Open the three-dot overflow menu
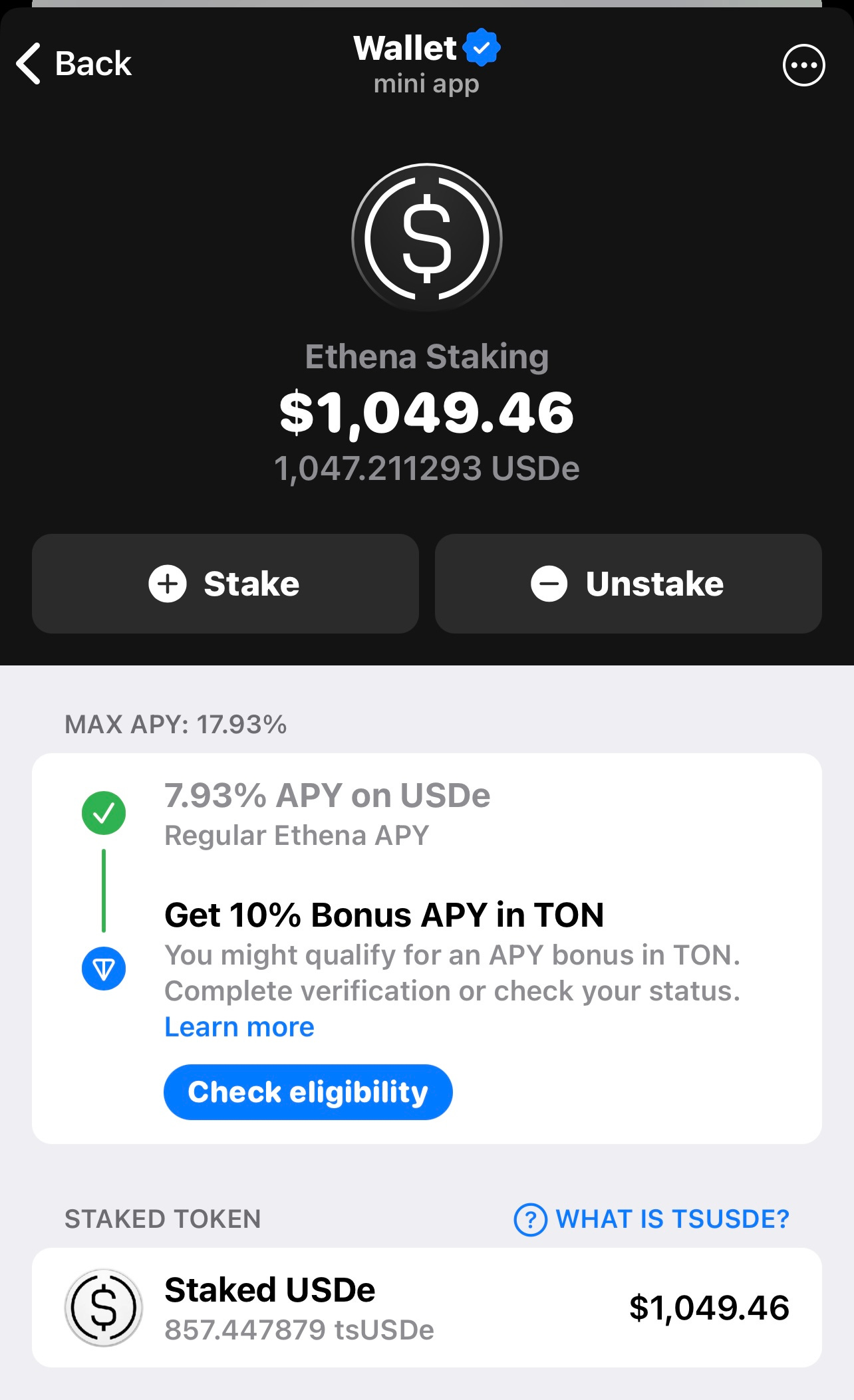 (x=803, y=65)
